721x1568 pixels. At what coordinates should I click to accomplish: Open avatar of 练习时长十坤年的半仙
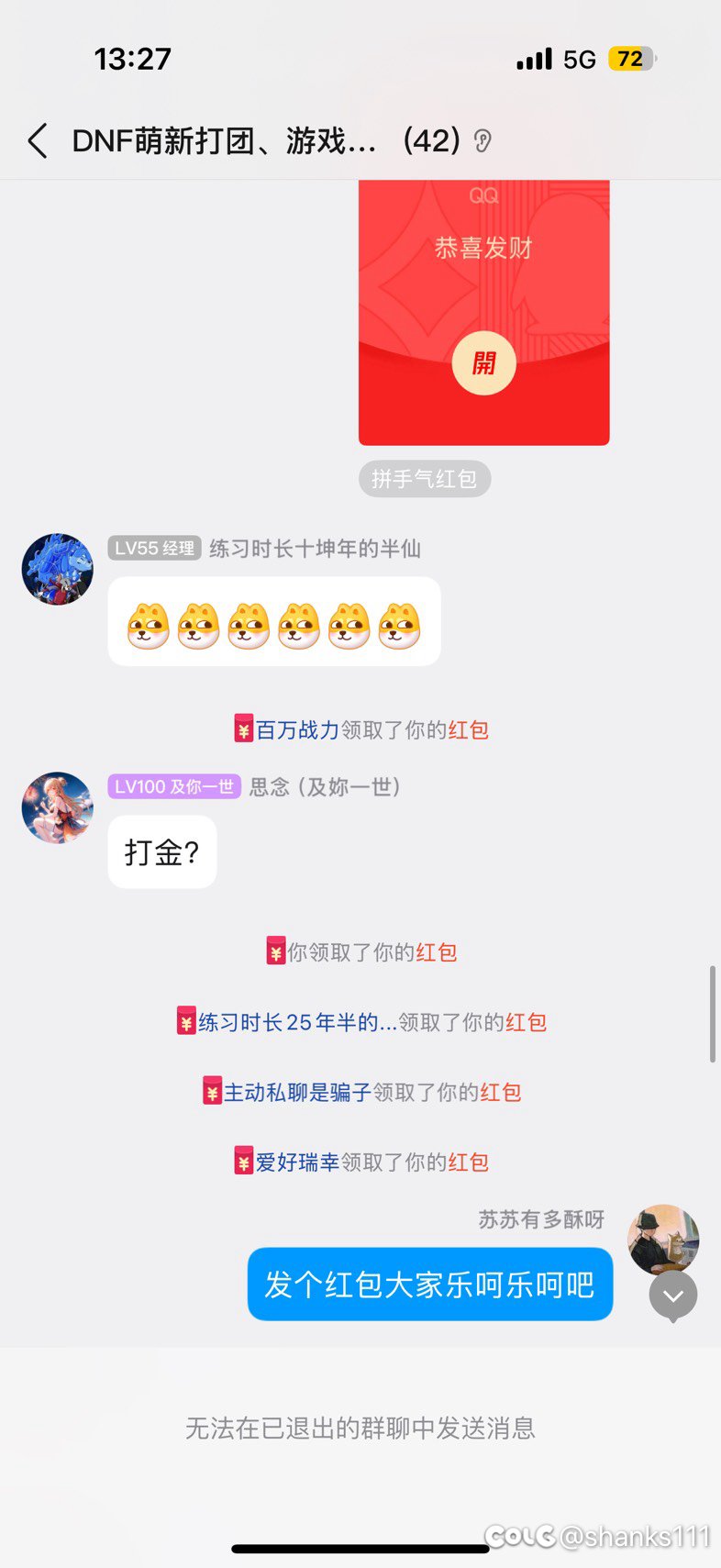(57, 569)
